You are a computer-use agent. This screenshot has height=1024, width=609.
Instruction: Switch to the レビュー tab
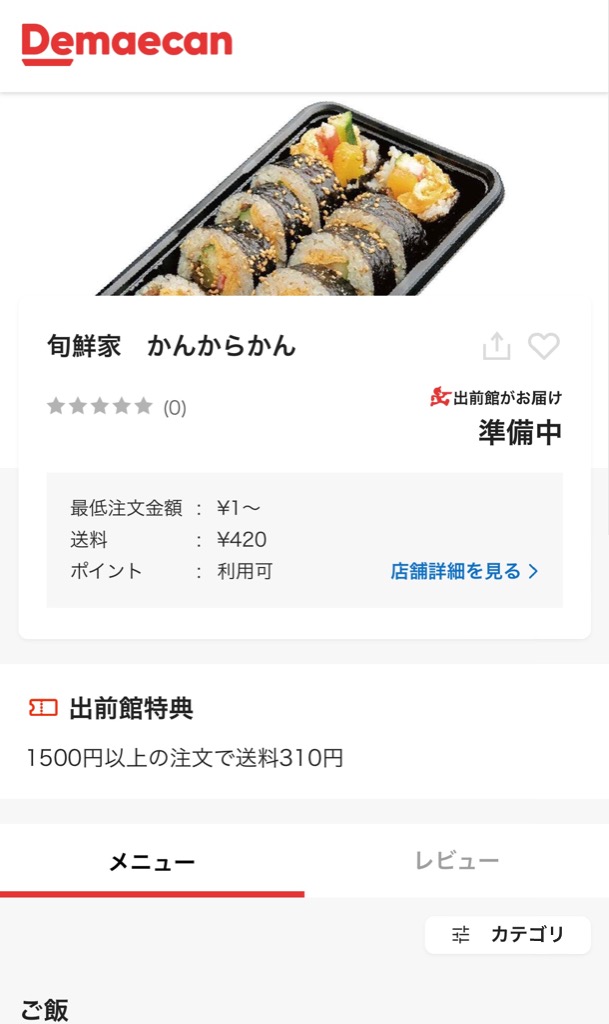point(456,861)
